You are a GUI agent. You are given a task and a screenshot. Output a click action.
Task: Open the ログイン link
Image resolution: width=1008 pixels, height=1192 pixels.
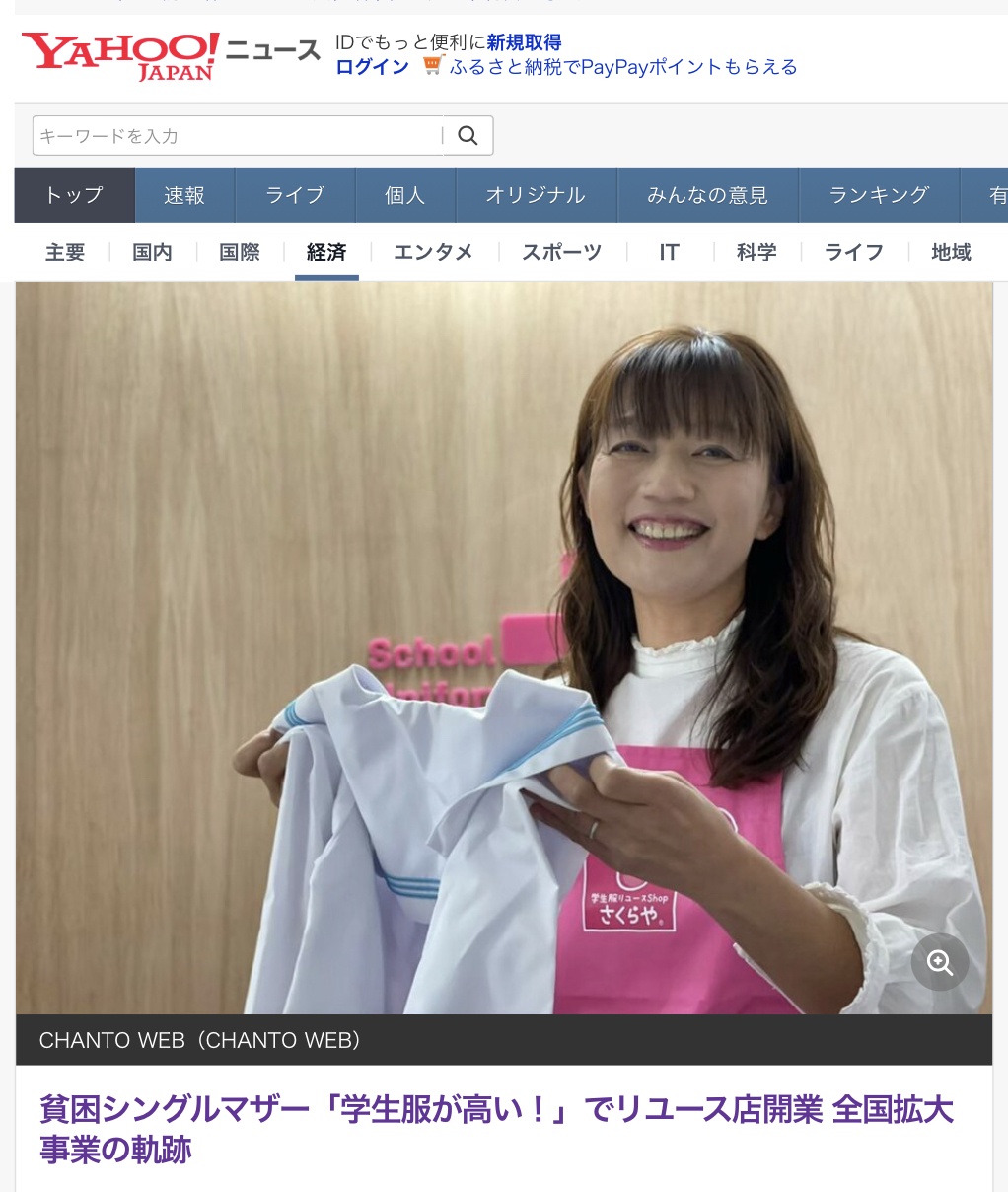[372, 67]
